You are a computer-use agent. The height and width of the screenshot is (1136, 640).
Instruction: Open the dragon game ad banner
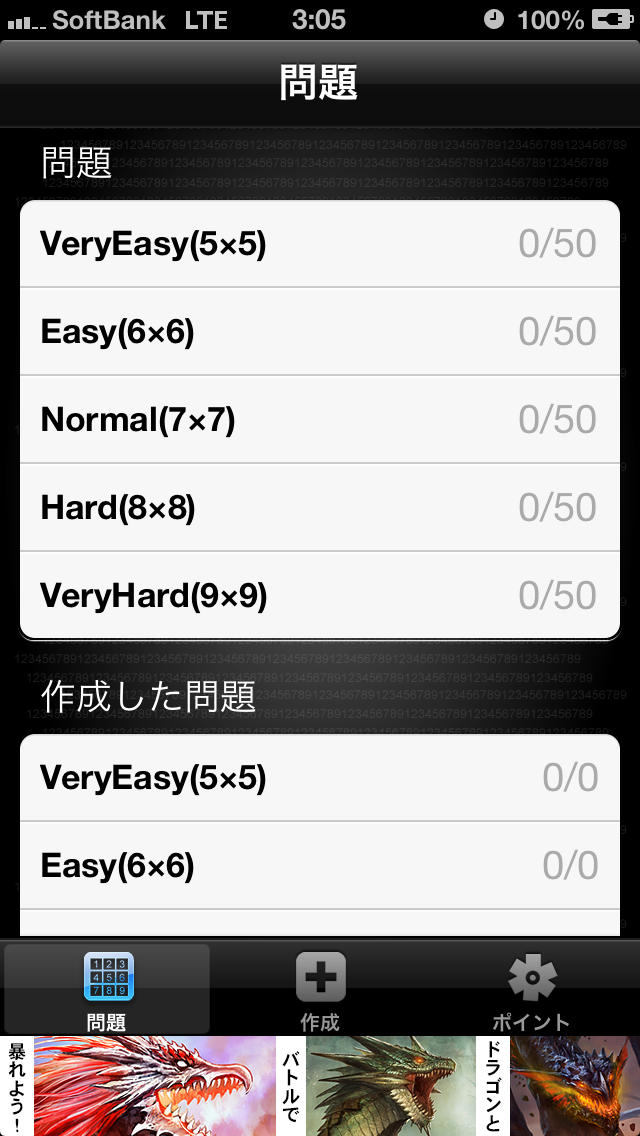pos(320,1086)
